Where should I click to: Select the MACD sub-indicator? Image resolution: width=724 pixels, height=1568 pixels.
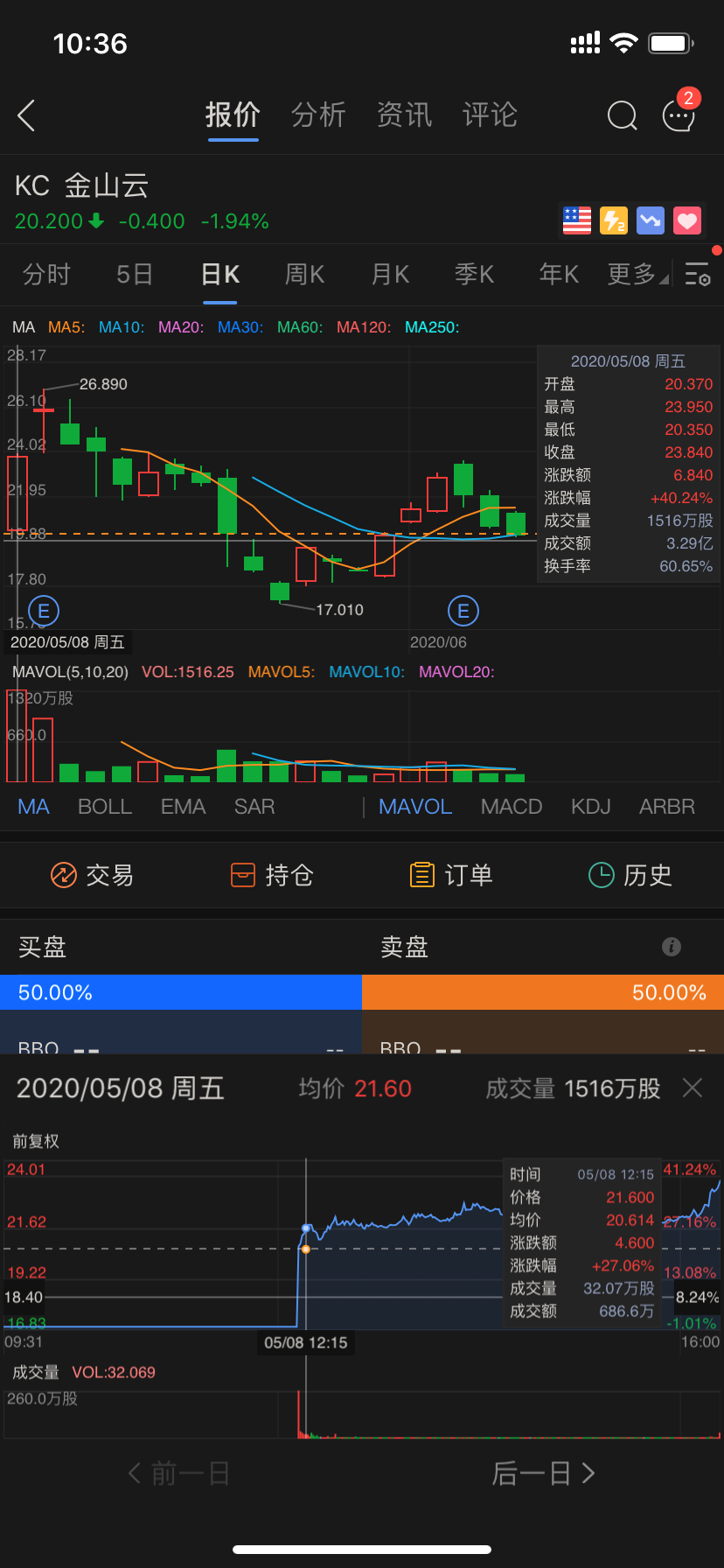[512, 807]
